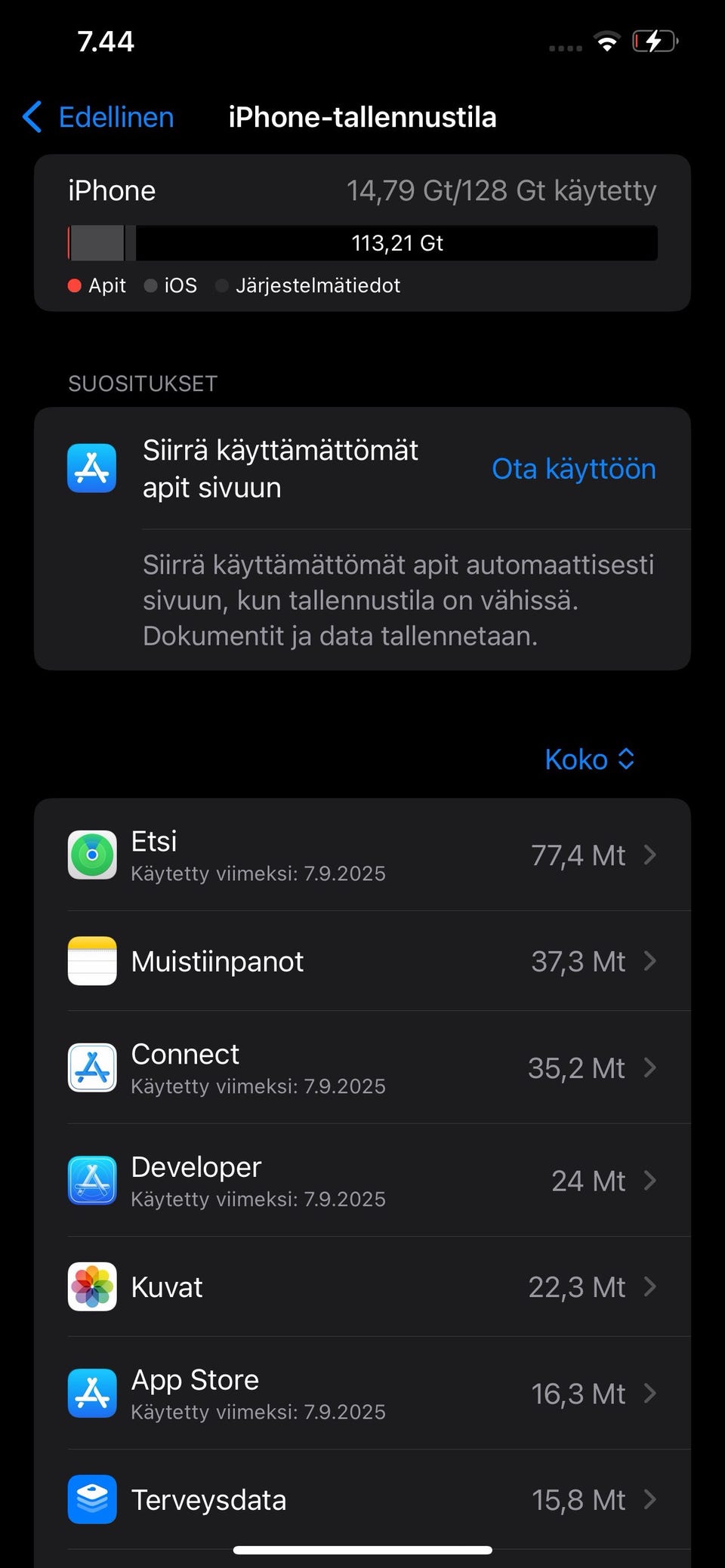Select the Kuvat photos flower icon
The height and width of the screenshot is (1568, 725).
click(91, 1287)
